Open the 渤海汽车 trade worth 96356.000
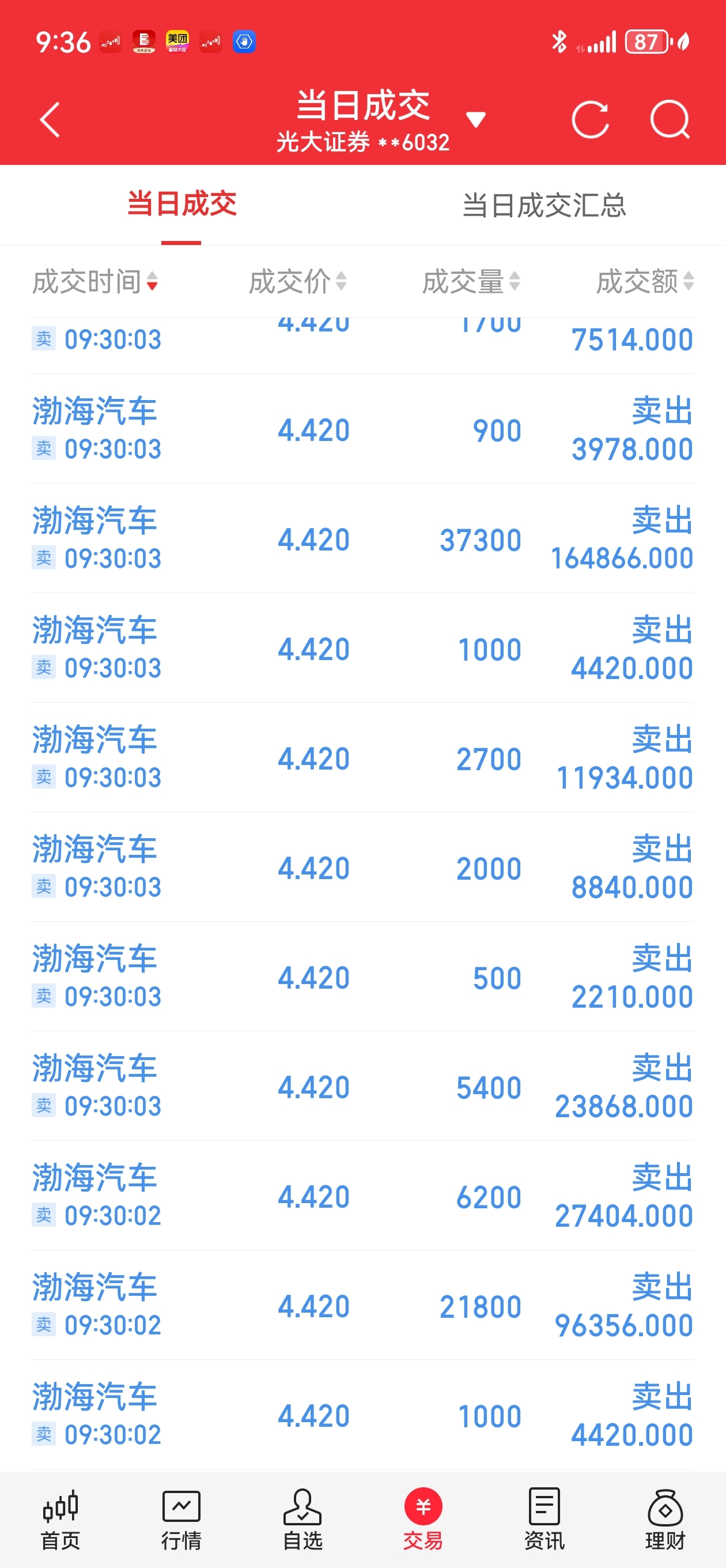The width and height of the screenshot is (726, 1568). (x=362, y=1306)
